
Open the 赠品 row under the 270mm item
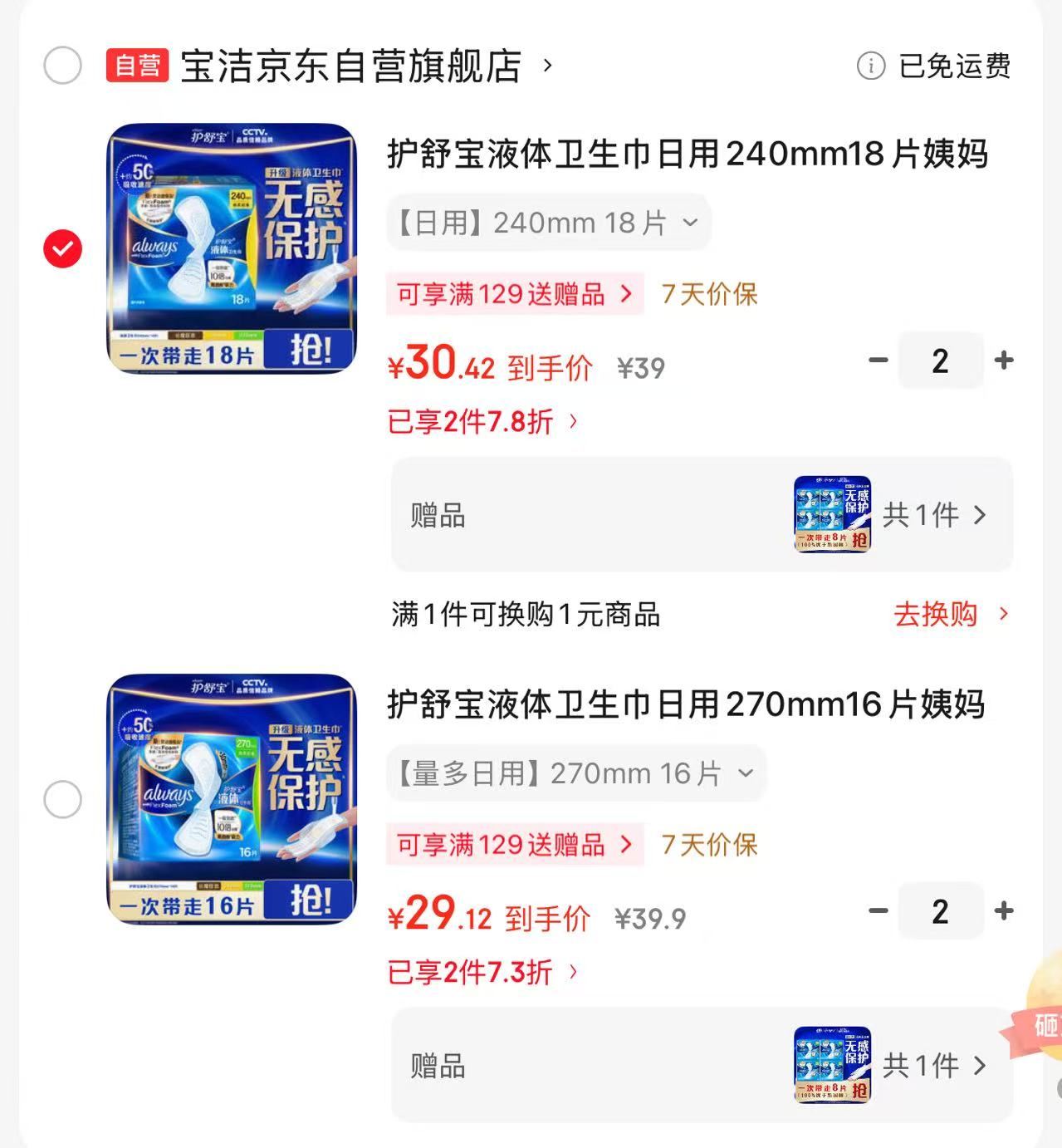[x=702, y=1066]
